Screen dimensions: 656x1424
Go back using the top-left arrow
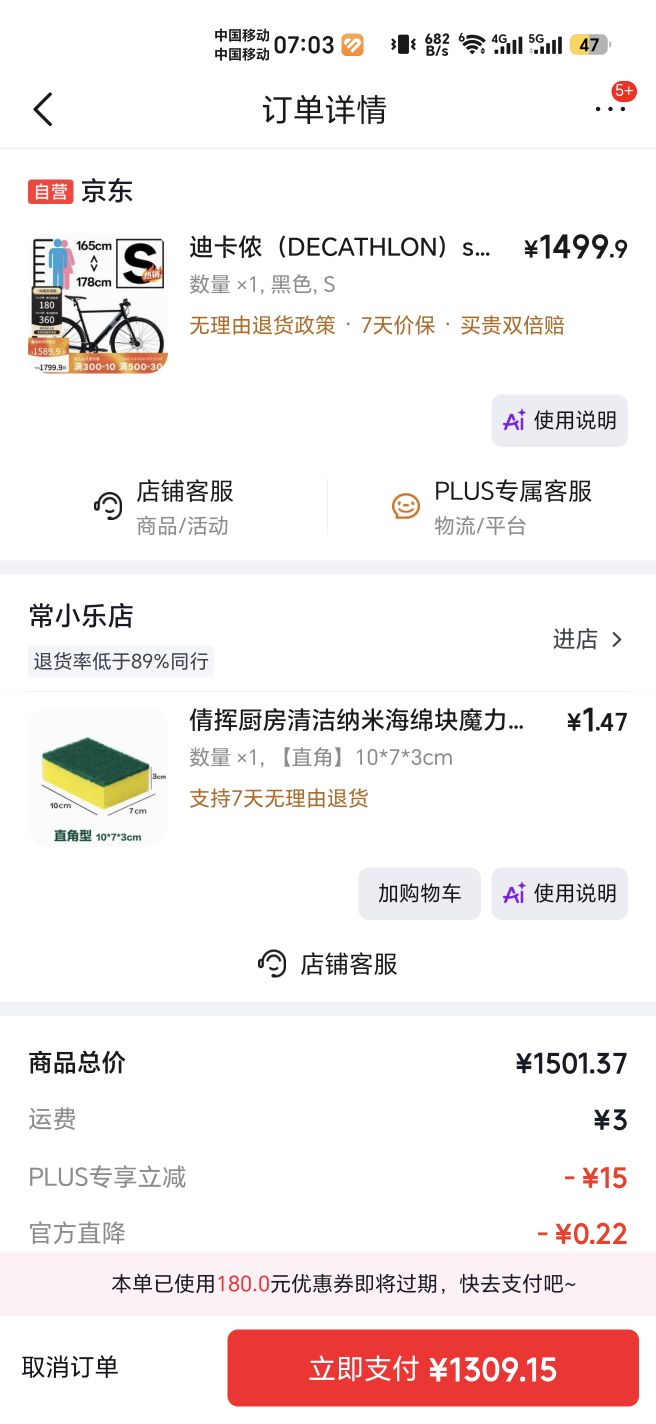[x=43, y=109]
